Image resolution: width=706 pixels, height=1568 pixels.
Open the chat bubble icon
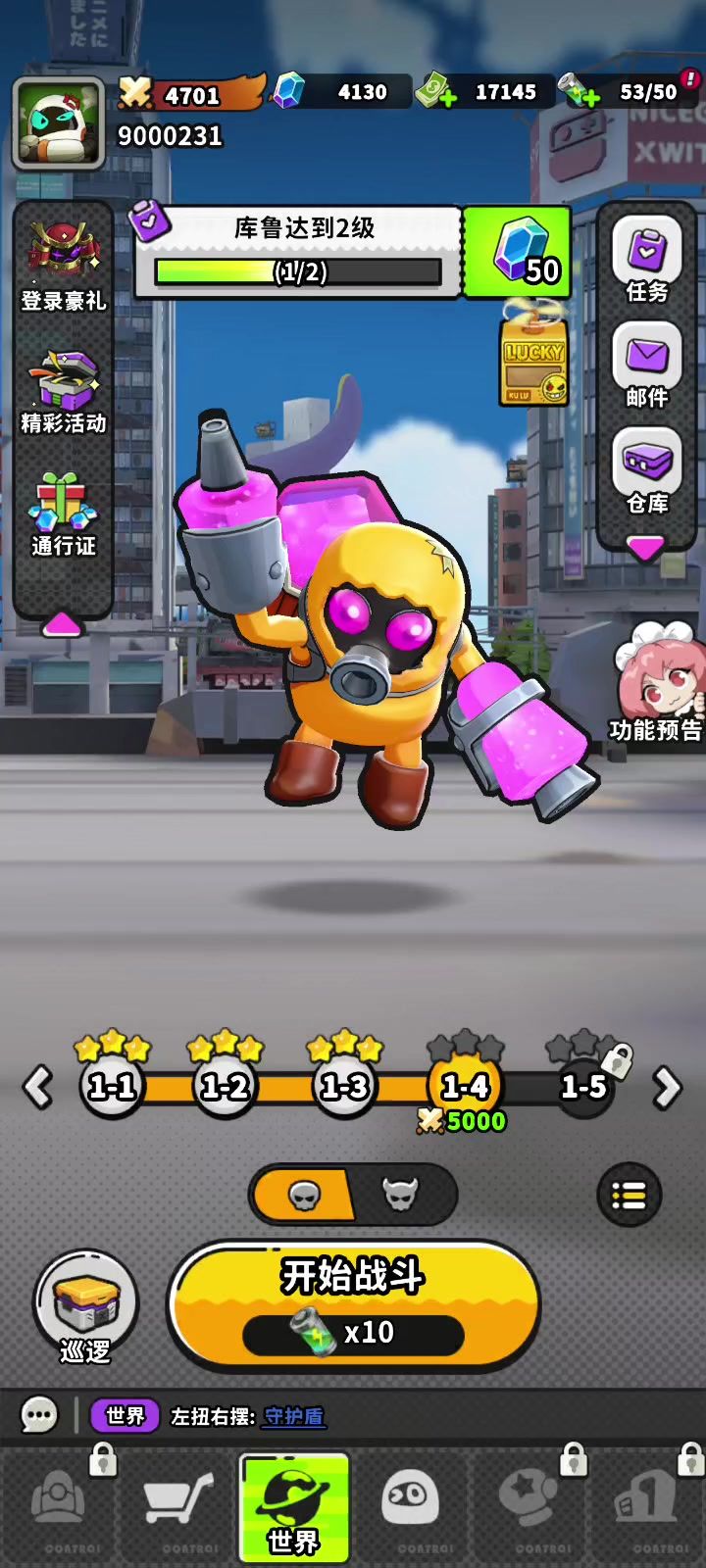pyautogui.click(x=39, y=1415)
